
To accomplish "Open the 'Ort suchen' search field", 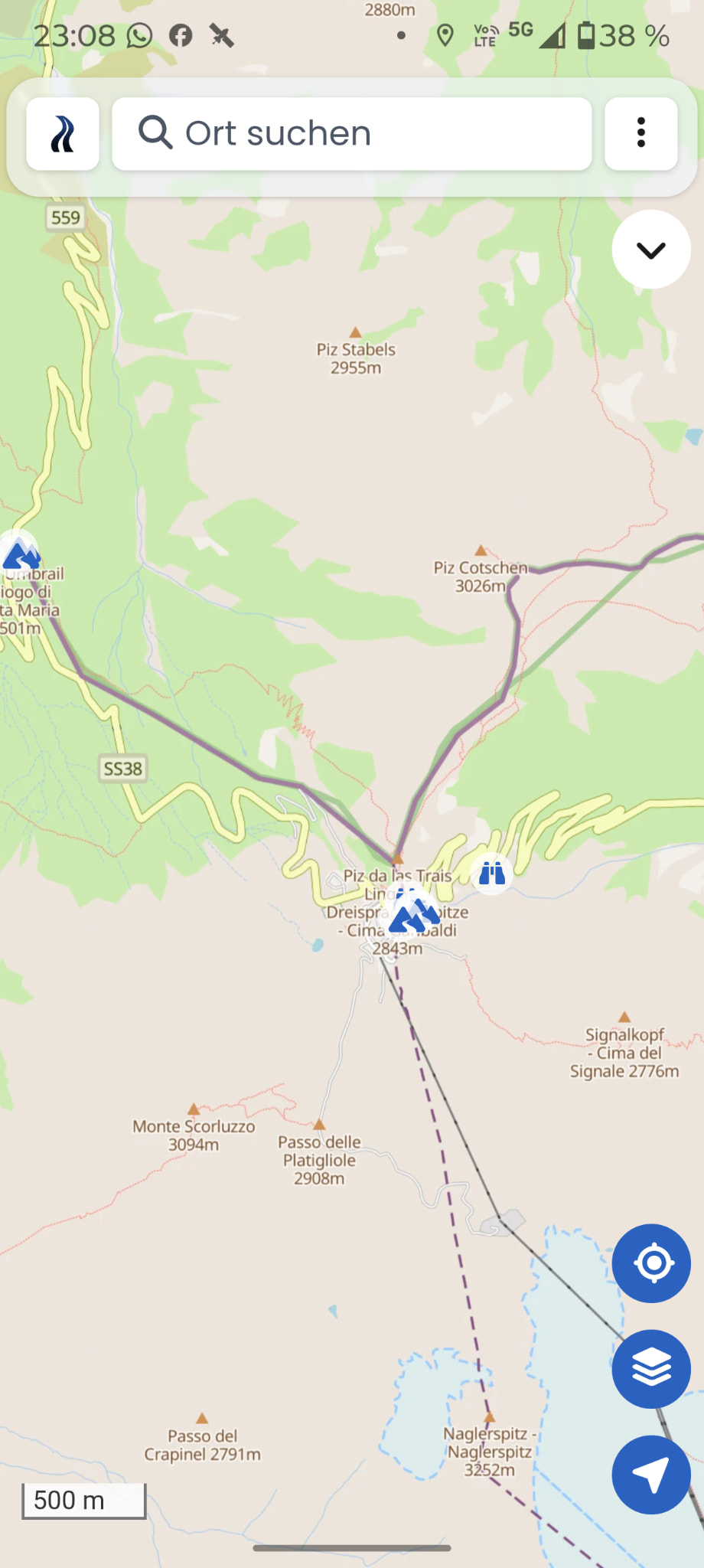I will click(x=352, y=134).
